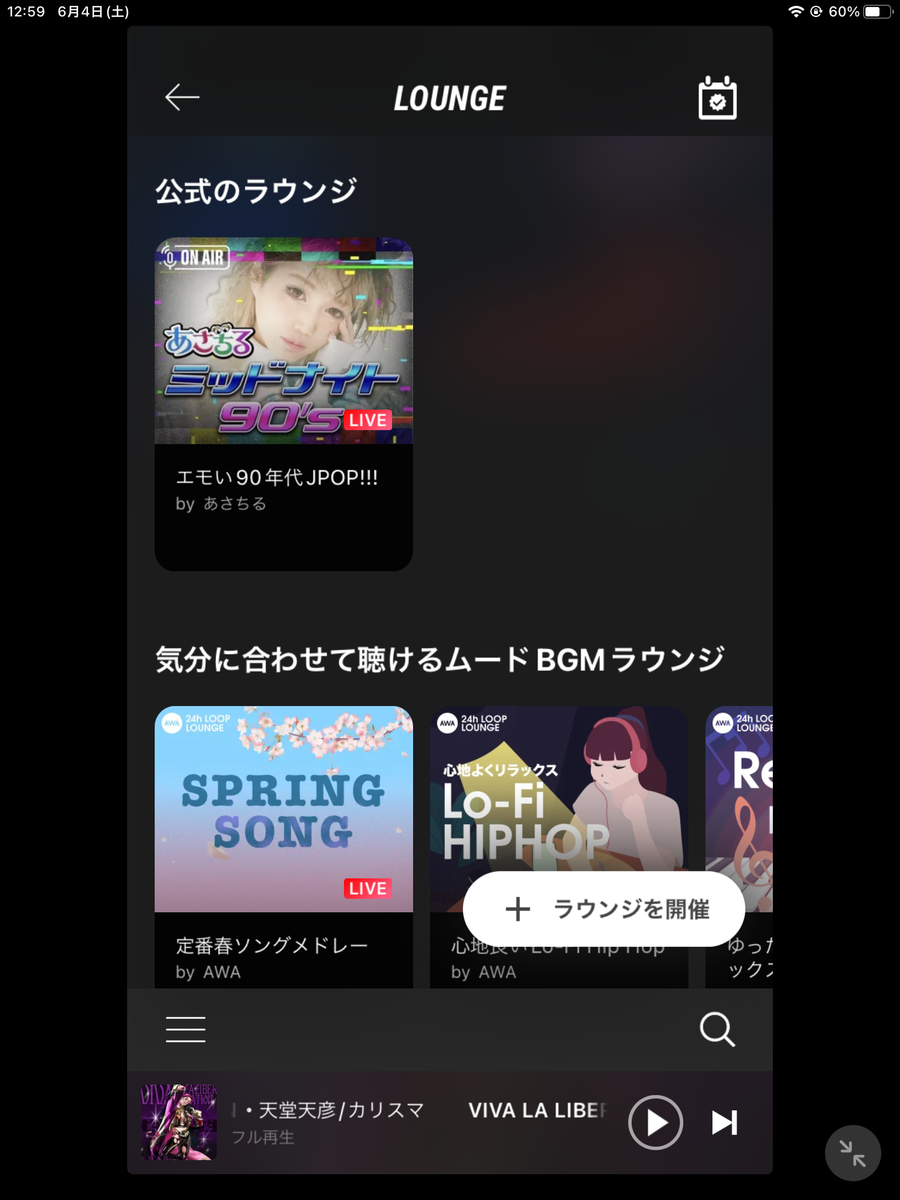The width and height of the screenshot is (900, 1200).
Task: Open the hamburger menu
Action: coord(186,1029)
